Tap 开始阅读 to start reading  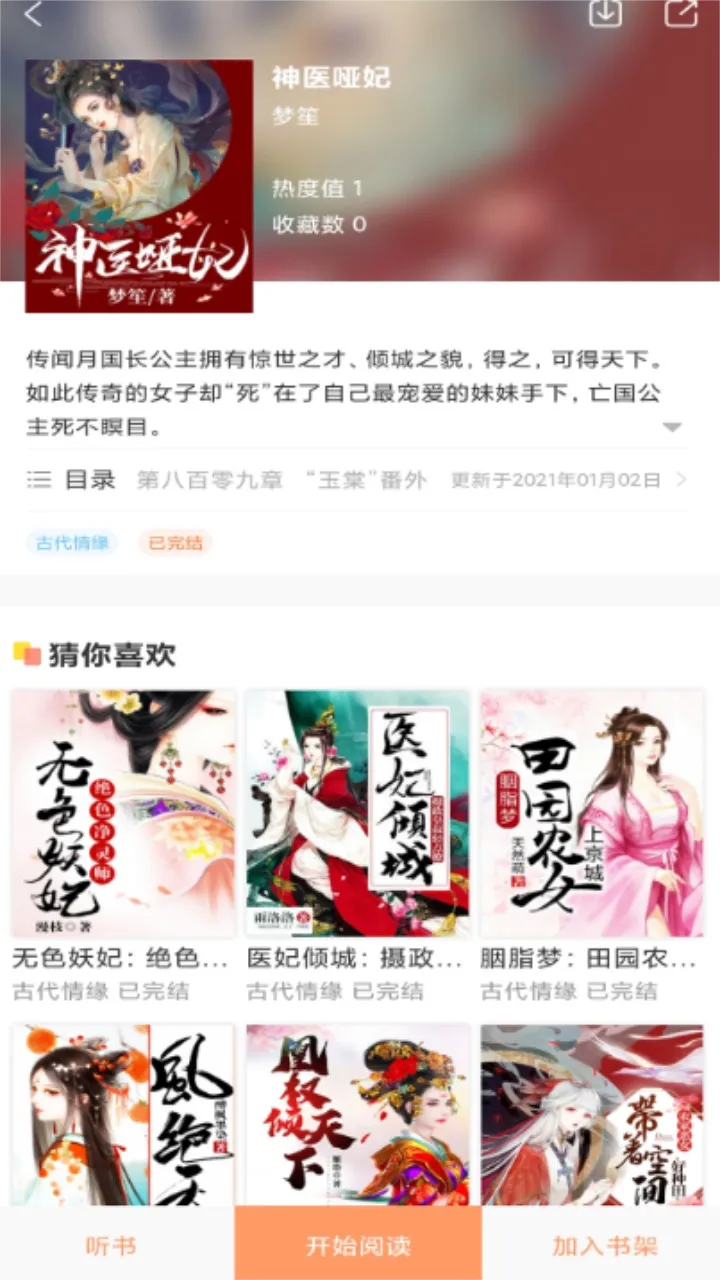point(358,1246)
